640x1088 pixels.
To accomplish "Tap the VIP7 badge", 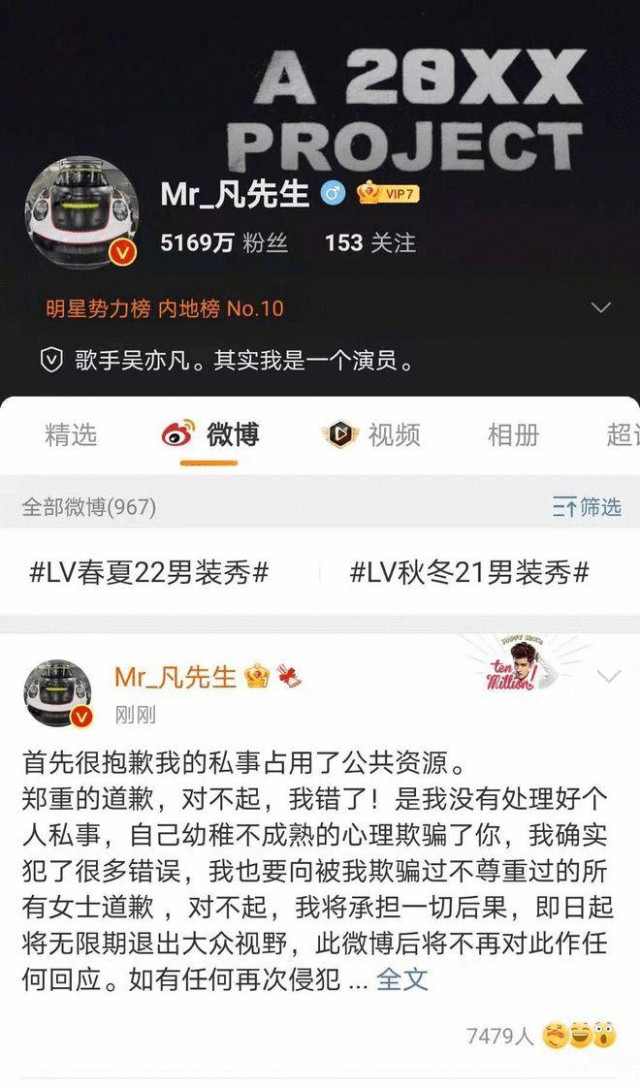I will pyautogui.click(x=388, y=194).
